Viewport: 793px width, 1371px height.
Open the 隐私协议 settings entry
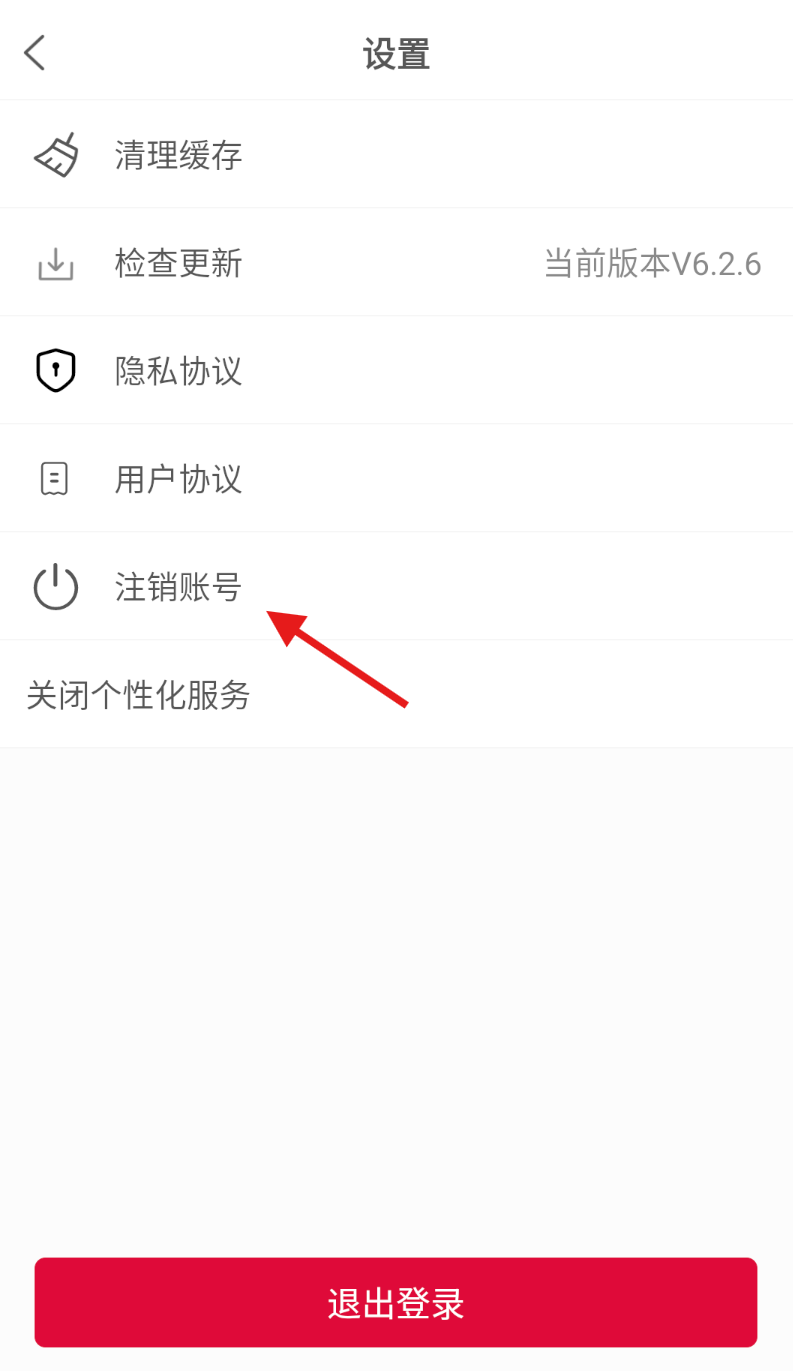coord(178,370)
